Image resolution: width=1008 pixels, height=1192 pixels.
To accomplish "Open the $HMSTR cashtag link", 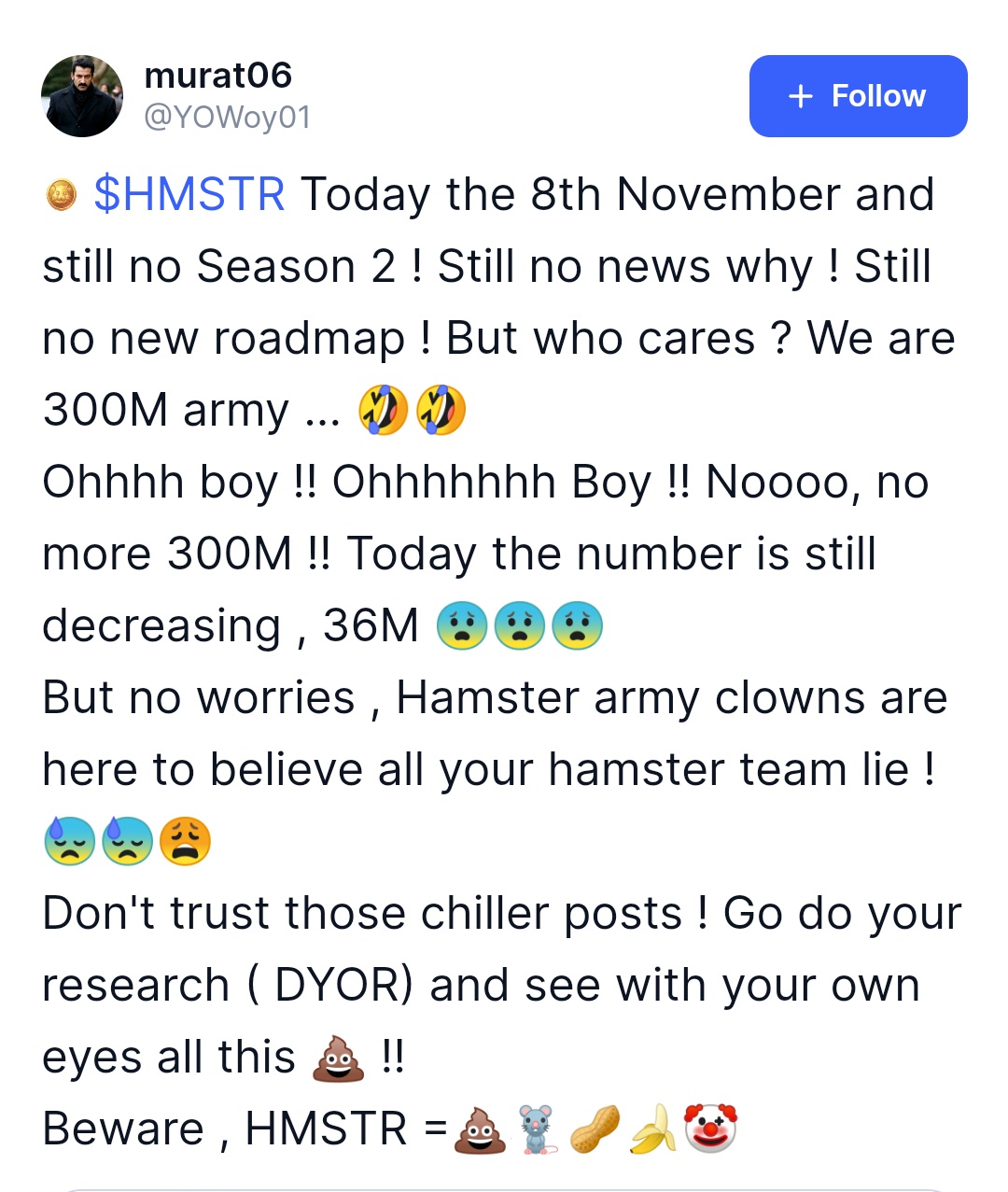I will click(189, 195).
